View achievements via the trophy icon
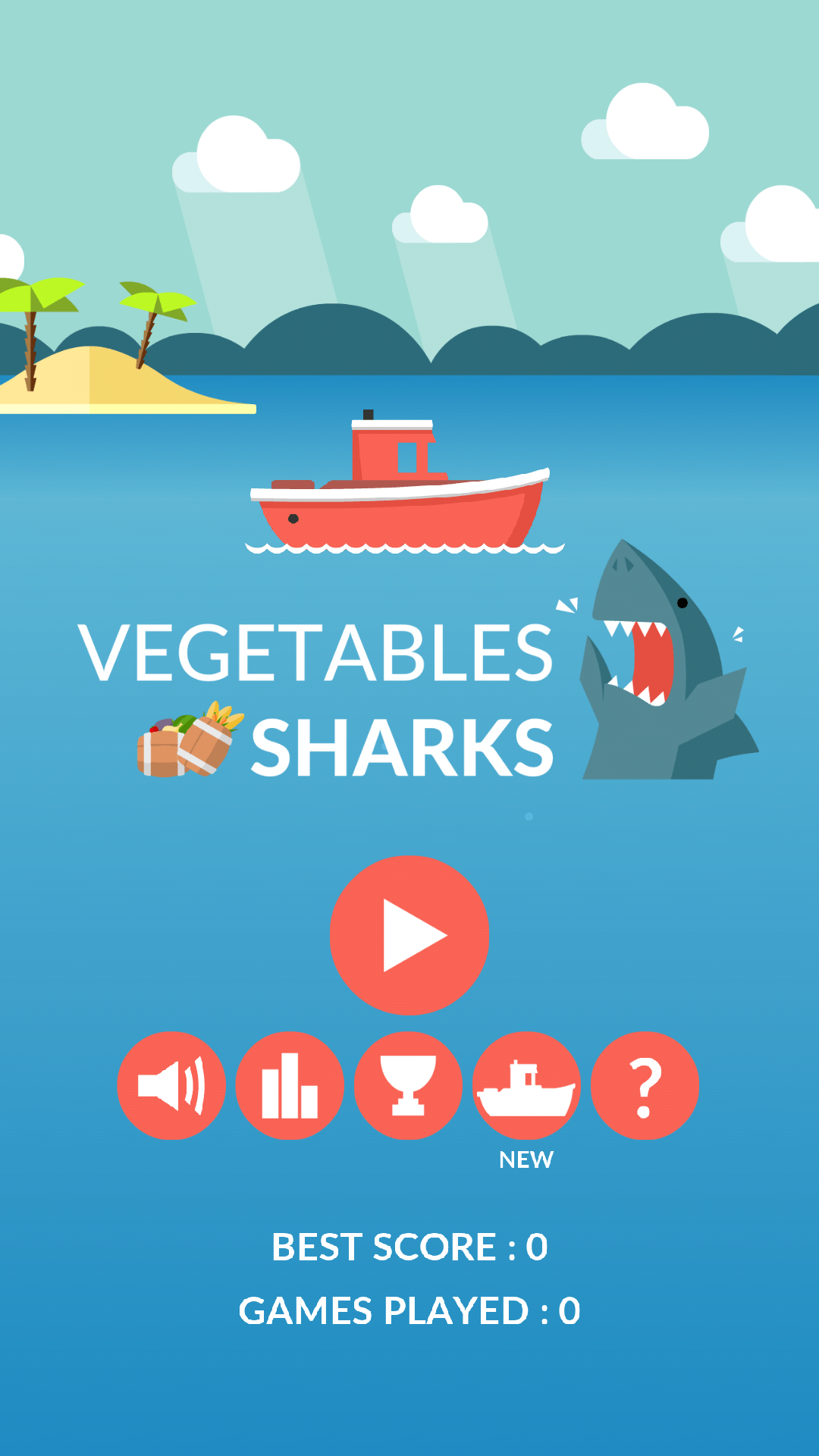 coord(408,1085)
